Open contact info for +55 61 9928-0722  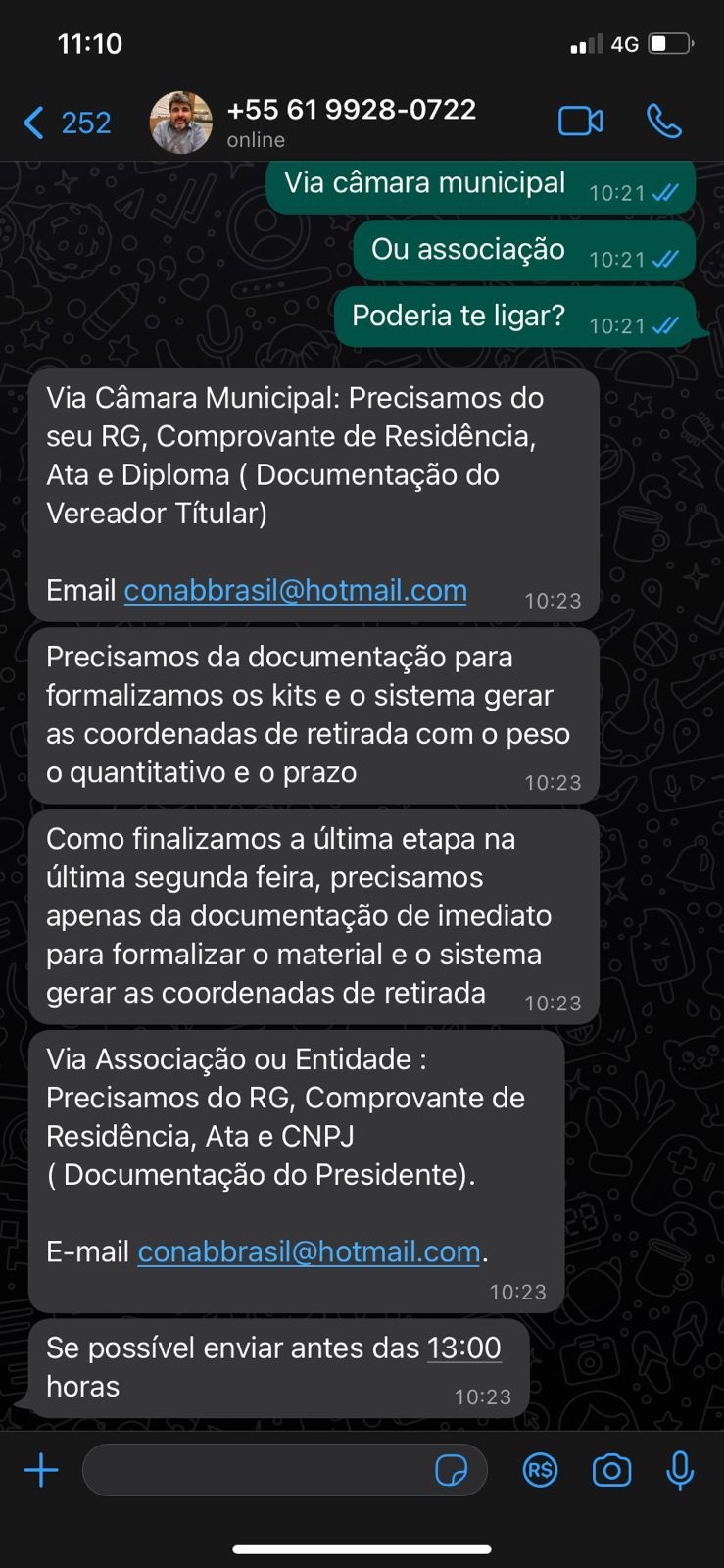[351, 121]
